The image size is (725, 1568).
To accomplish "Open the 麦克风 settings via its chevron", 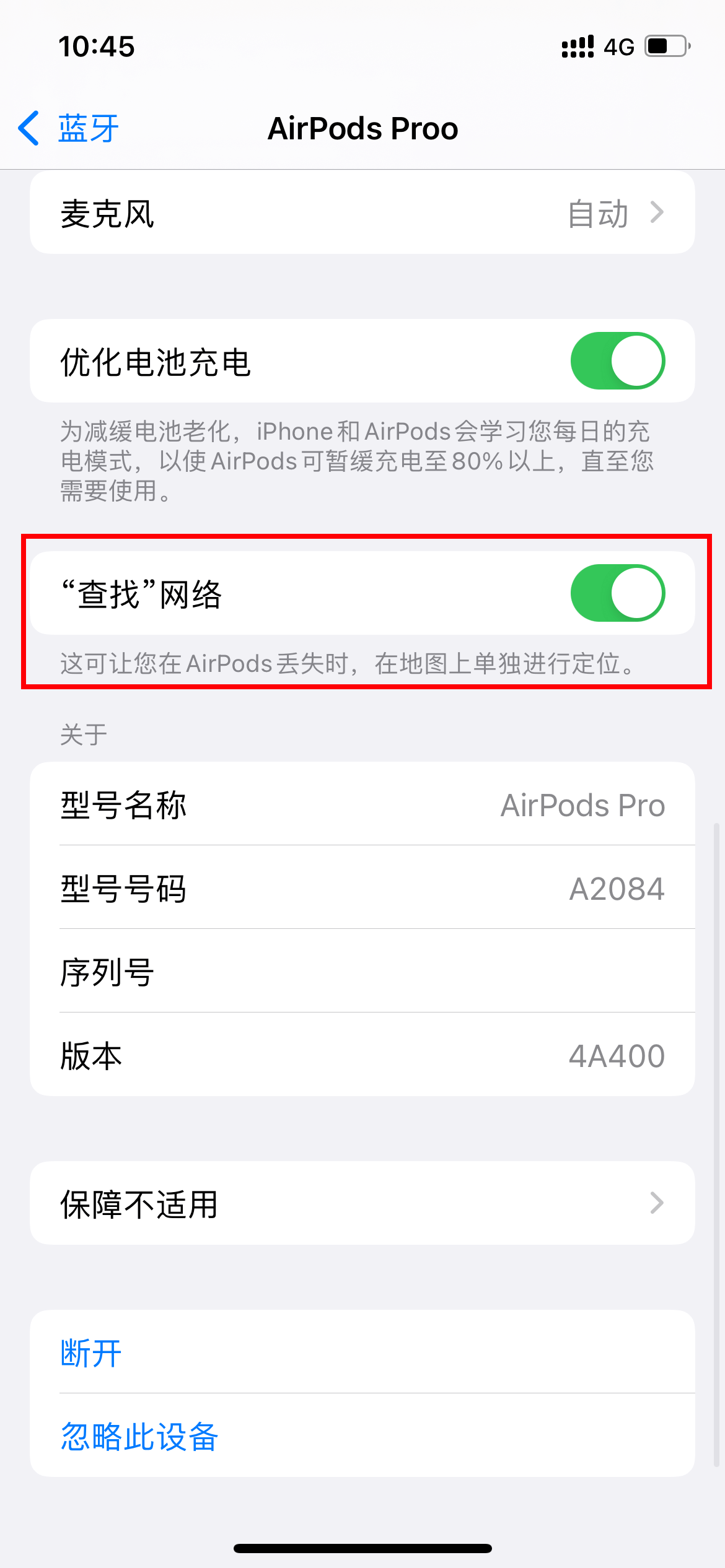I will [x=659, y=212].
